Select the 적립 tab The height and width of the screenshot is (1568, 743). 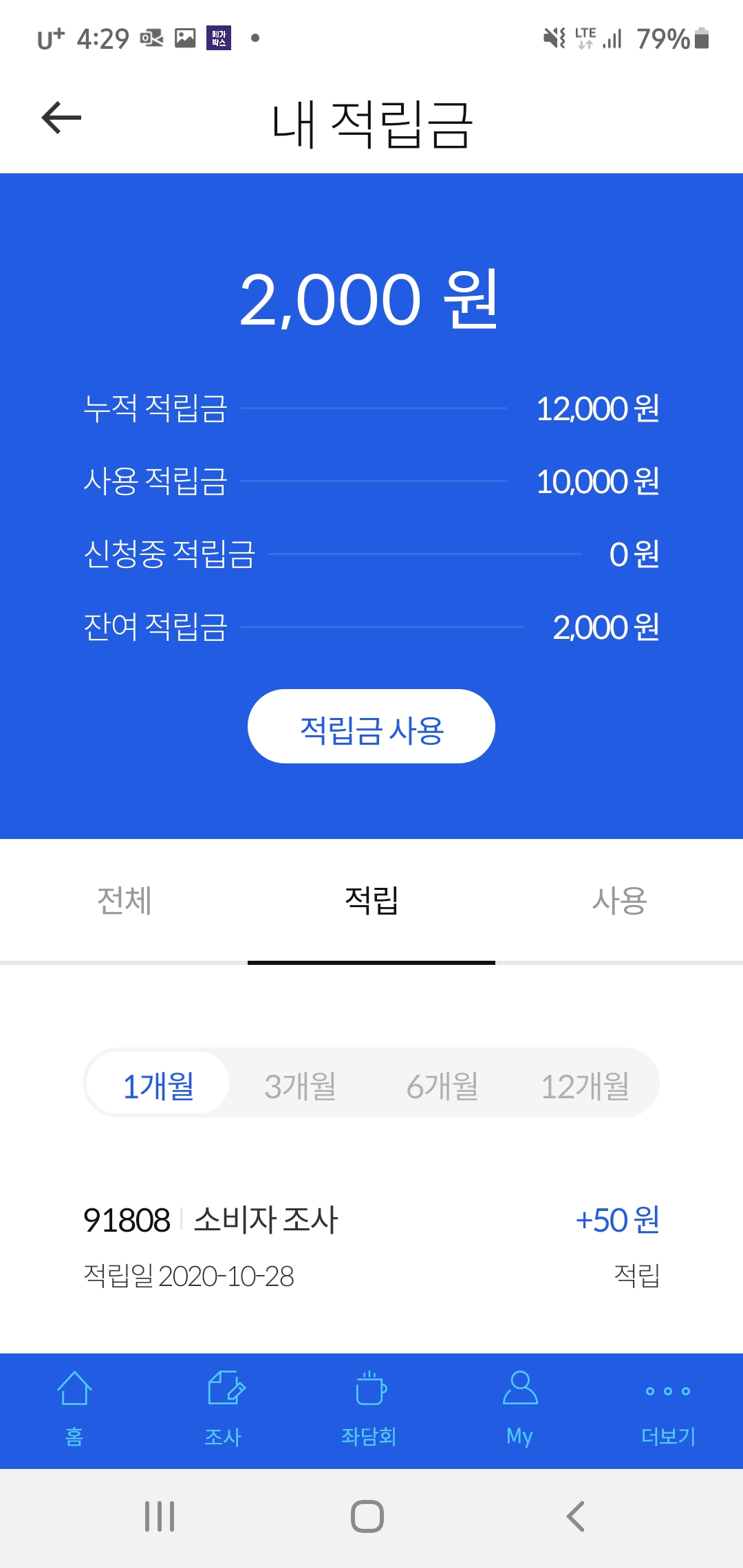[371, 900]
